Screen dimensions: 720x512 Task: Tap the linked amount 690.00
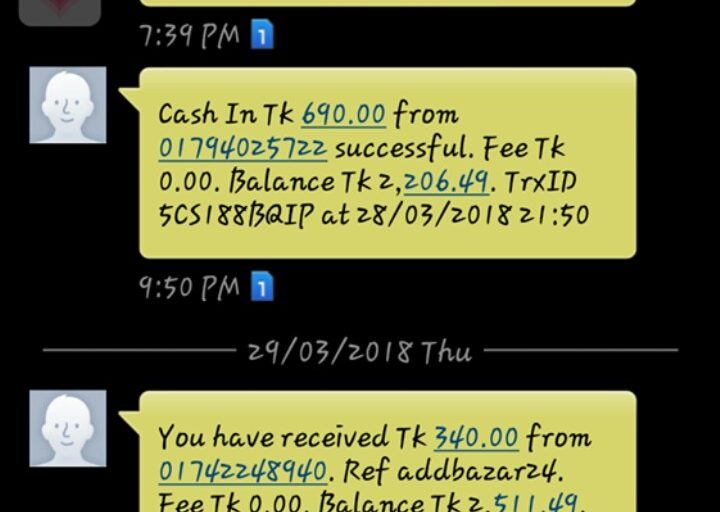click(x=343, y=114)
